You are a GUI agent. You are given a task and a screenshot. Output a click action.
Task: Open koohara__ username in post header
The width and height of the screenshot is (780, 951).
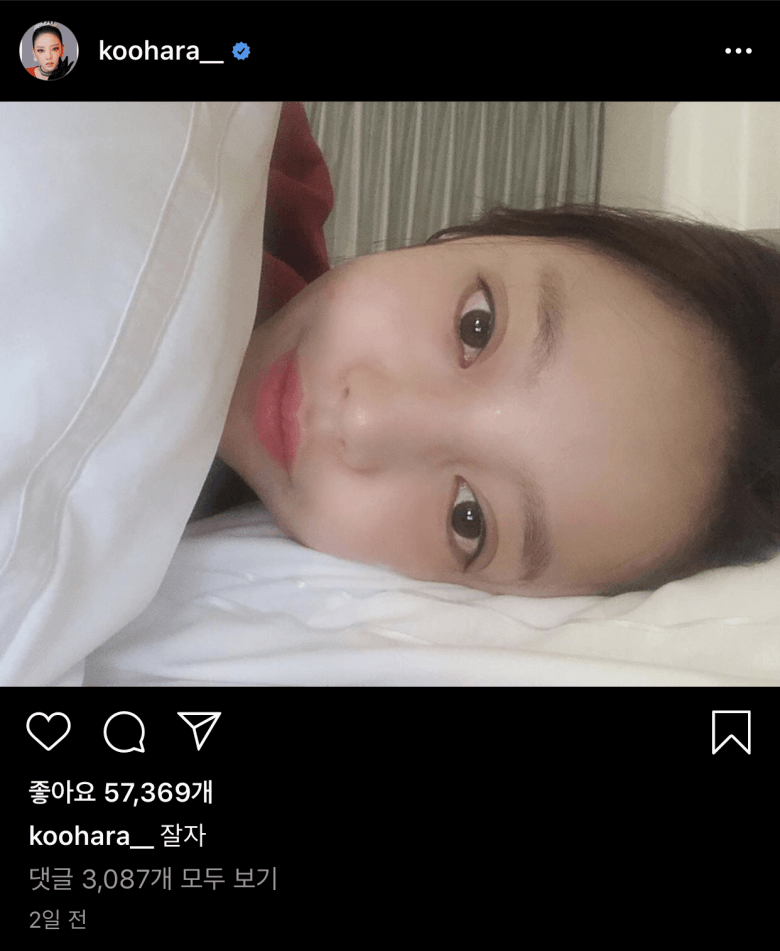pos(161,51)
